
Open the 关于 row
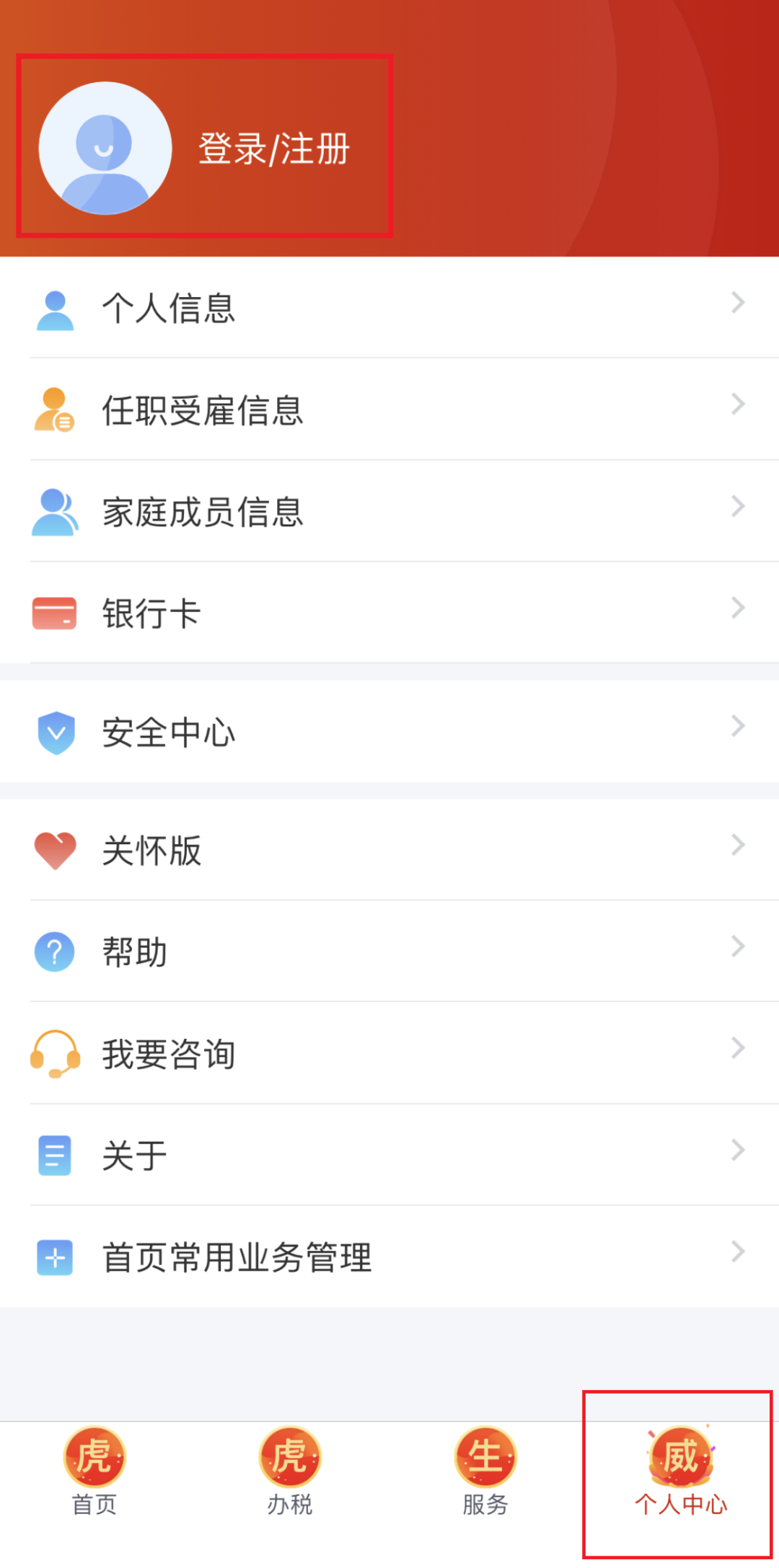[389, 1155]
